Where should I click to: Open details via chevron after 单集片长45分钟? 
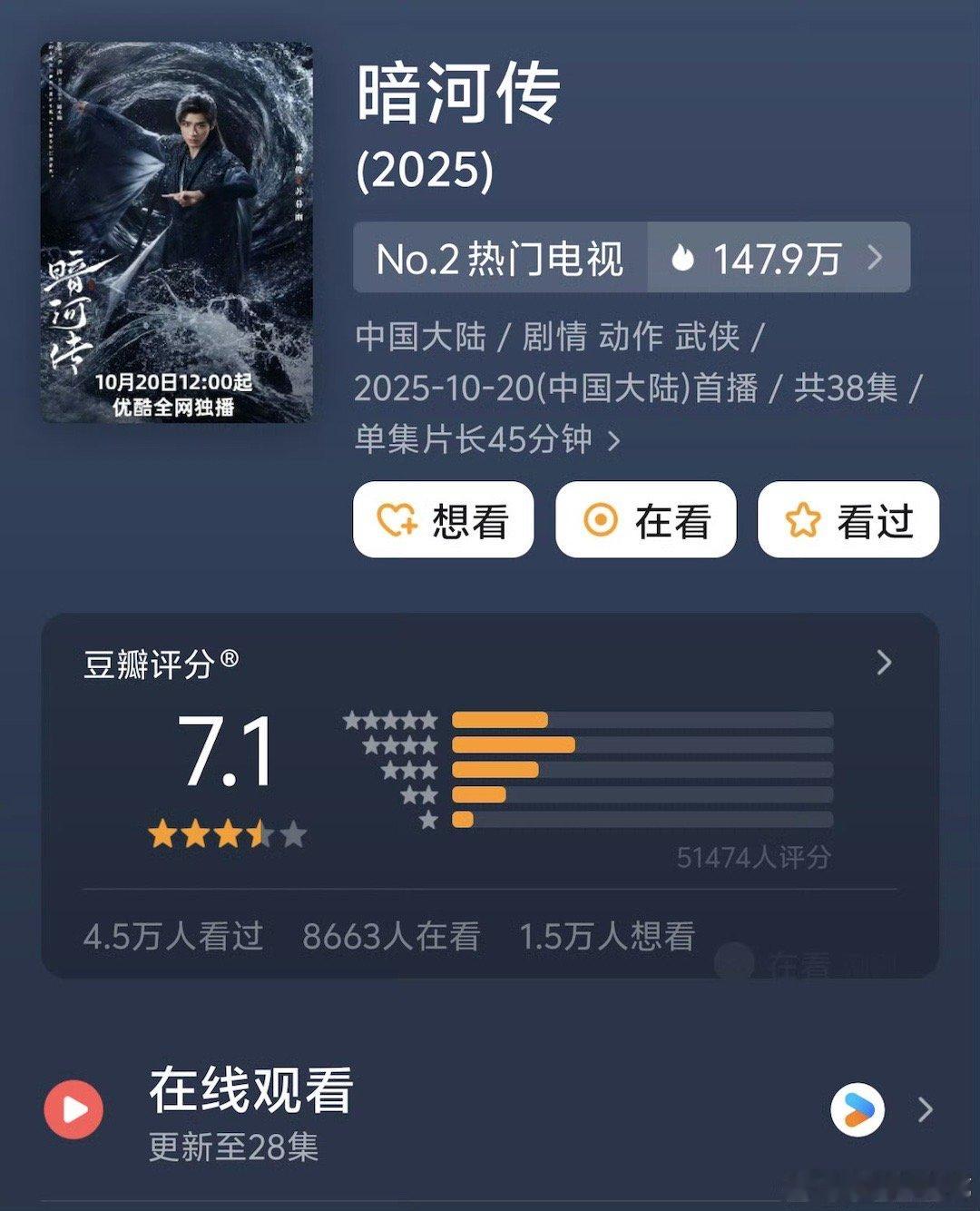pyautogui.click(x=616, y=438)
